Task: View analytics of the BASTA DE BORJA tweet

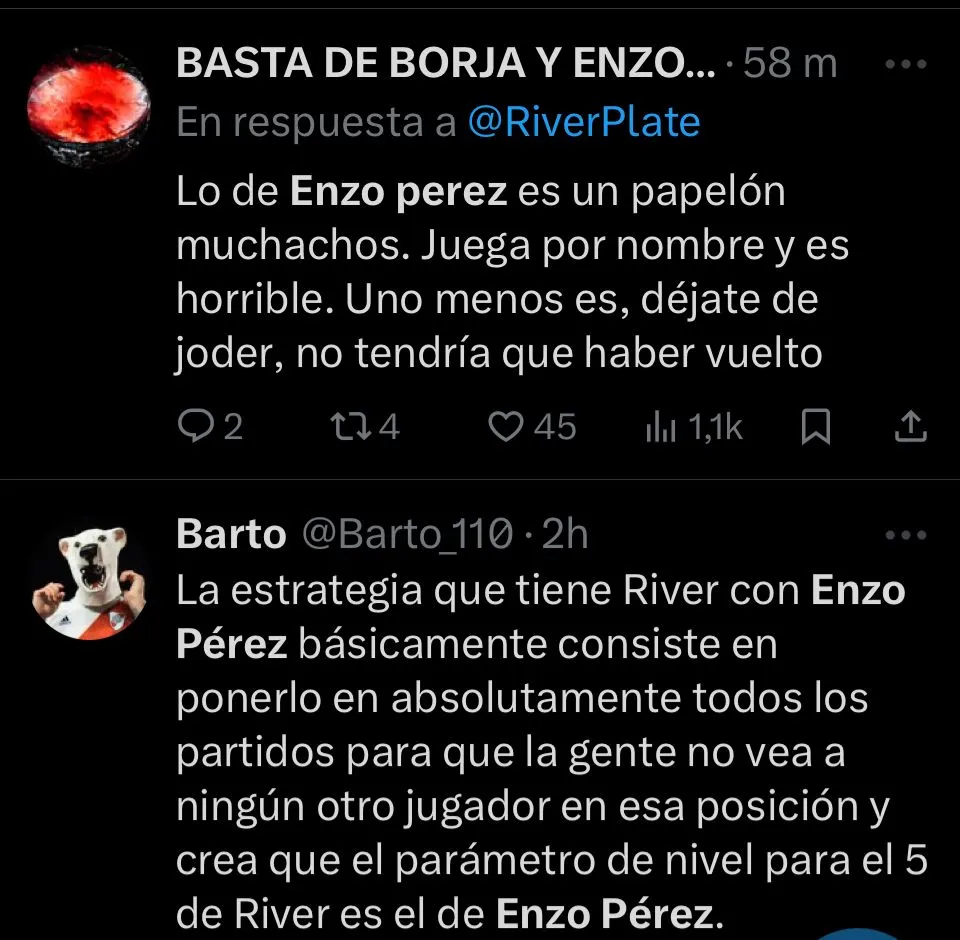Action: [660, 428]
